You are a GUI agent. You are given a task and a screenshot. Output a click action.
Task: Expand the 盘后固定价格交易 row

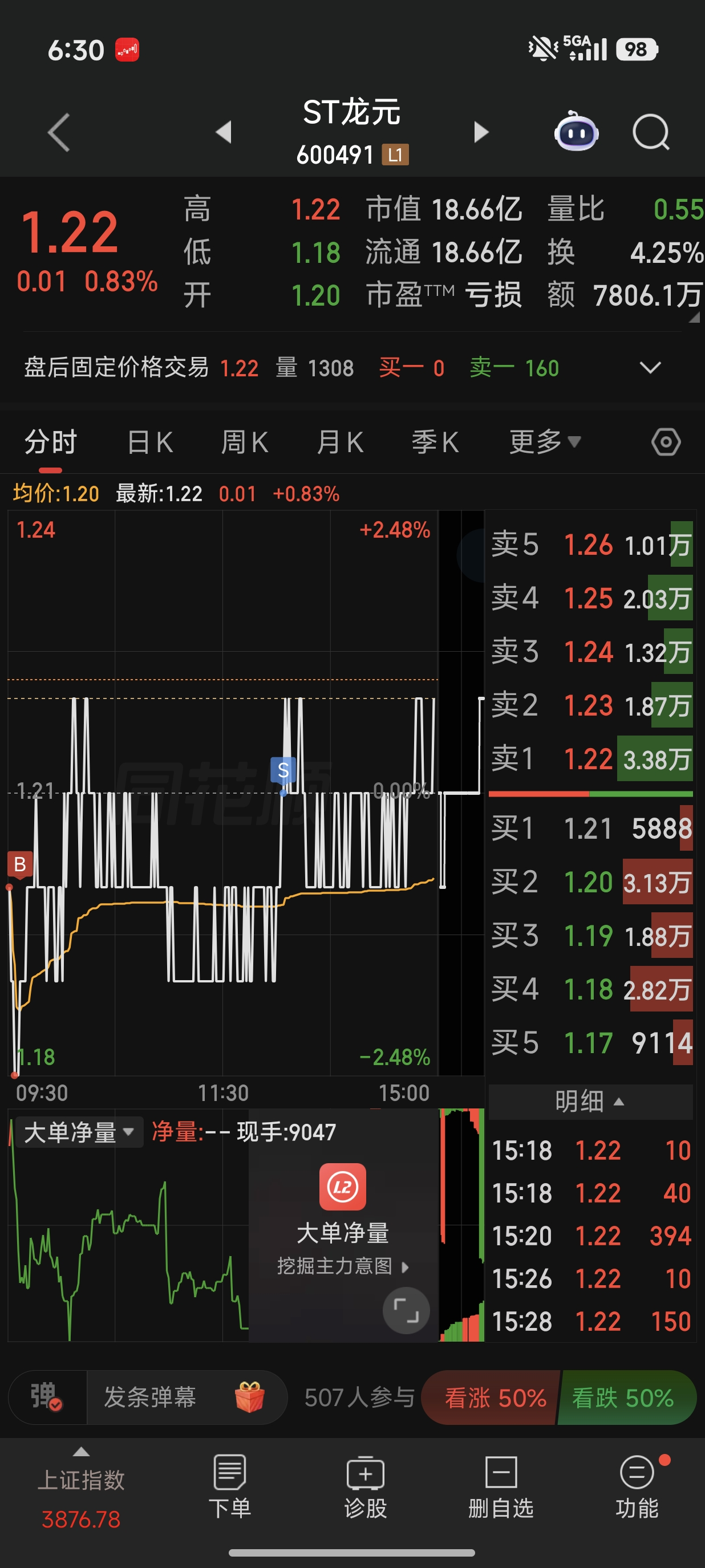650,368
